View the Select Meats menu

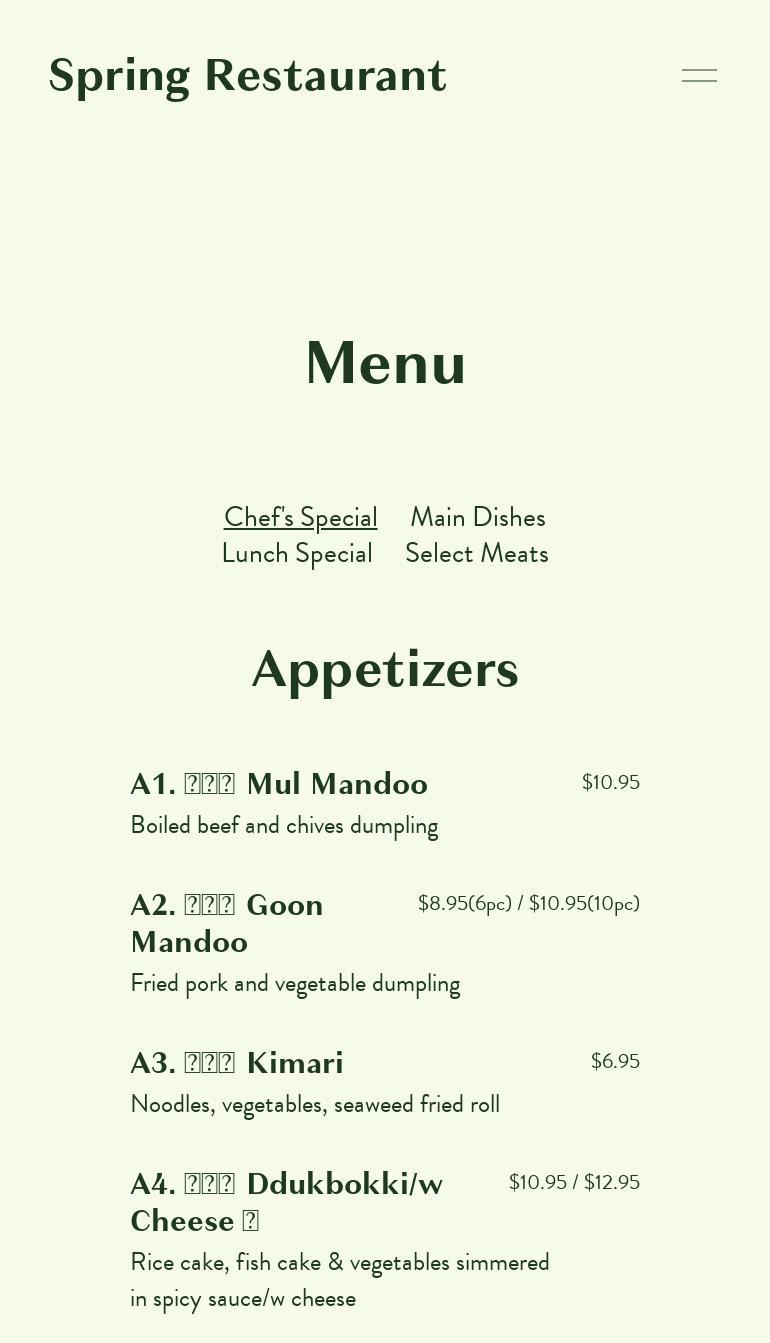(477, 553)
